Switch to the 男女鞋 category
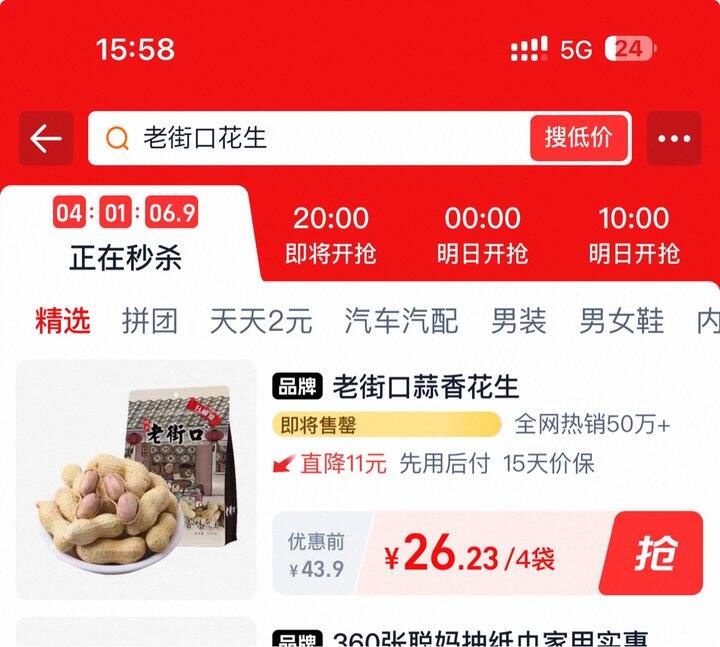 621,321
